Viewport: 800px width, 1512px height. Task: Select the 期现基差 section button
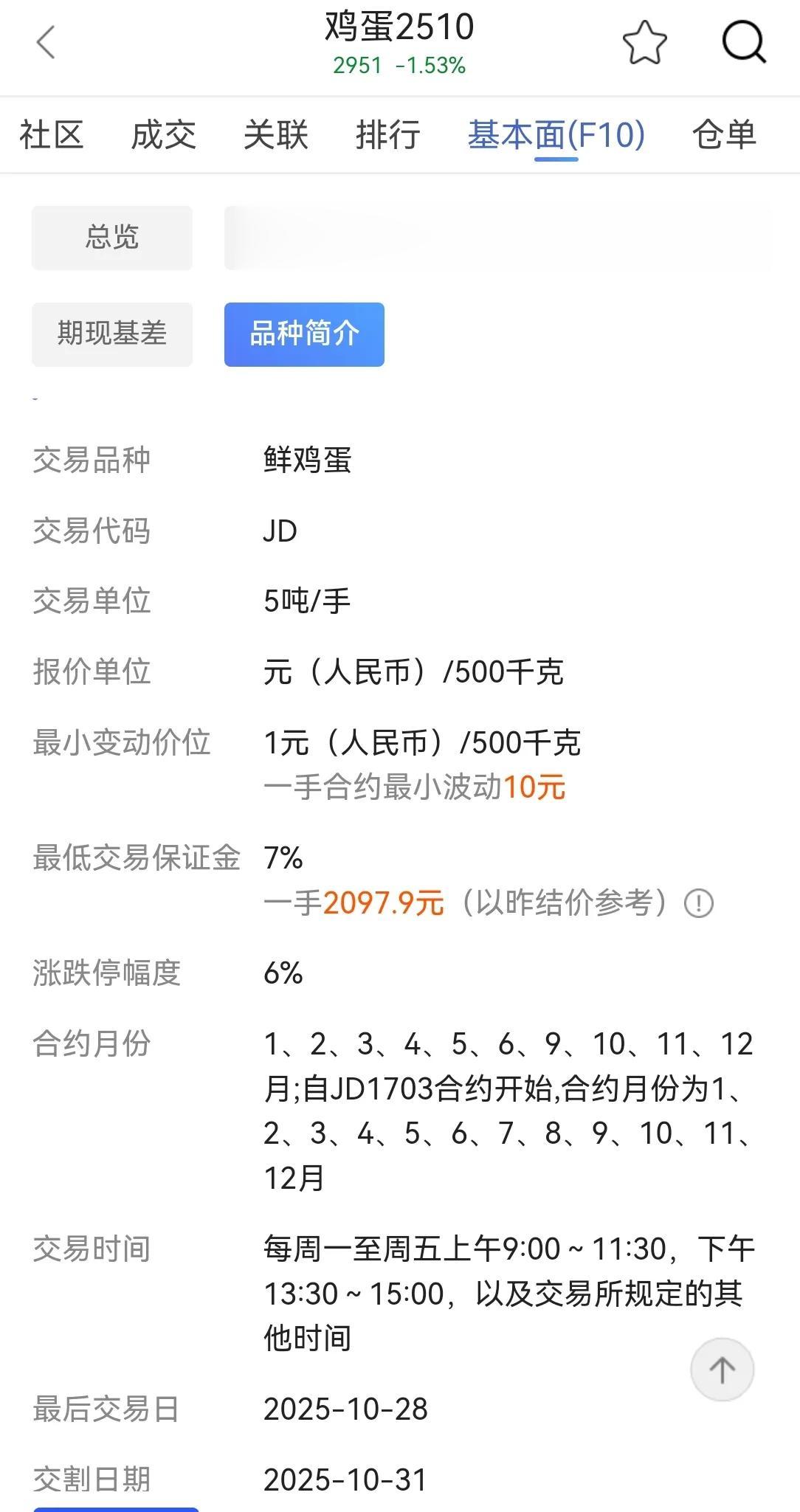click(x=112, y=334)
